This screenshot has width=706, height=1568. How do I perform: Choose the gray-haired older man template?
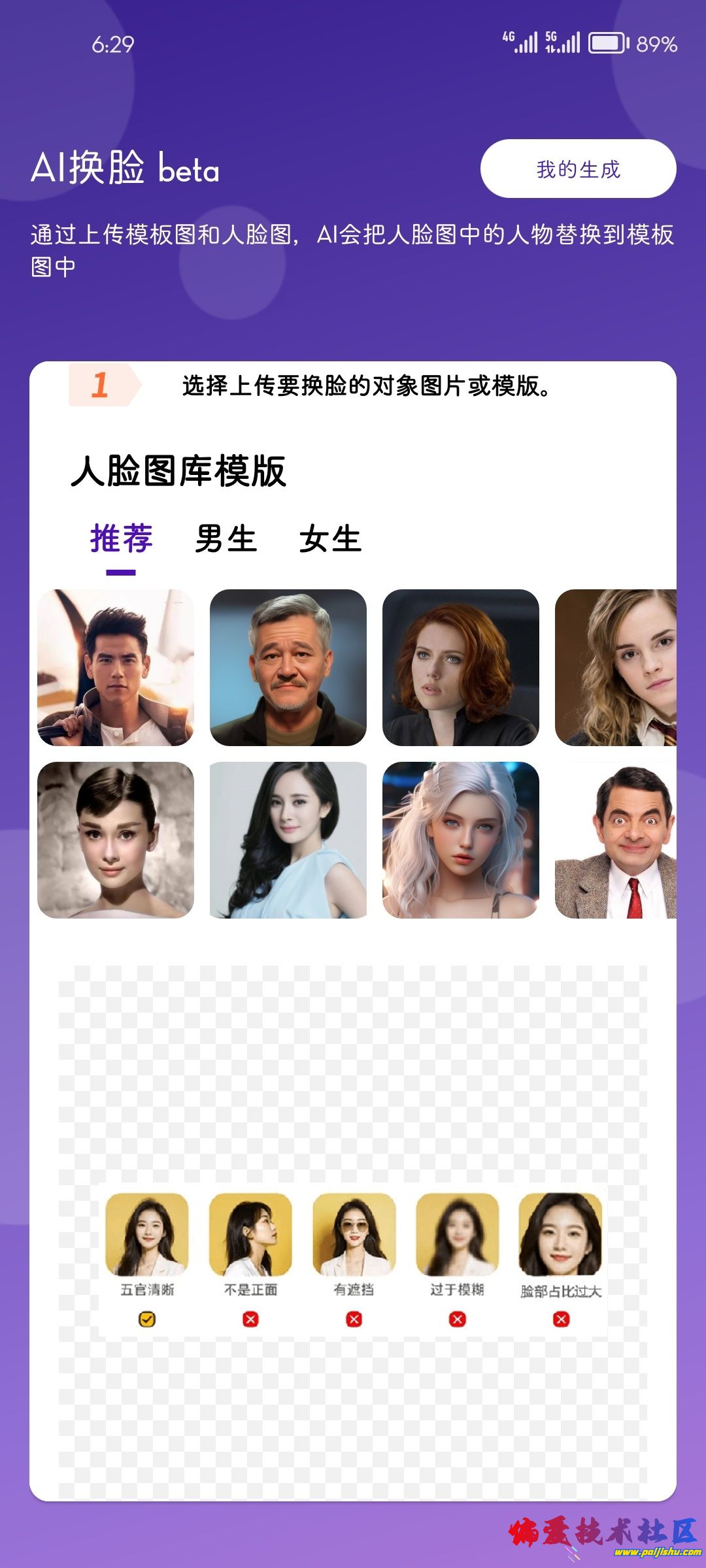coord(288,667)
